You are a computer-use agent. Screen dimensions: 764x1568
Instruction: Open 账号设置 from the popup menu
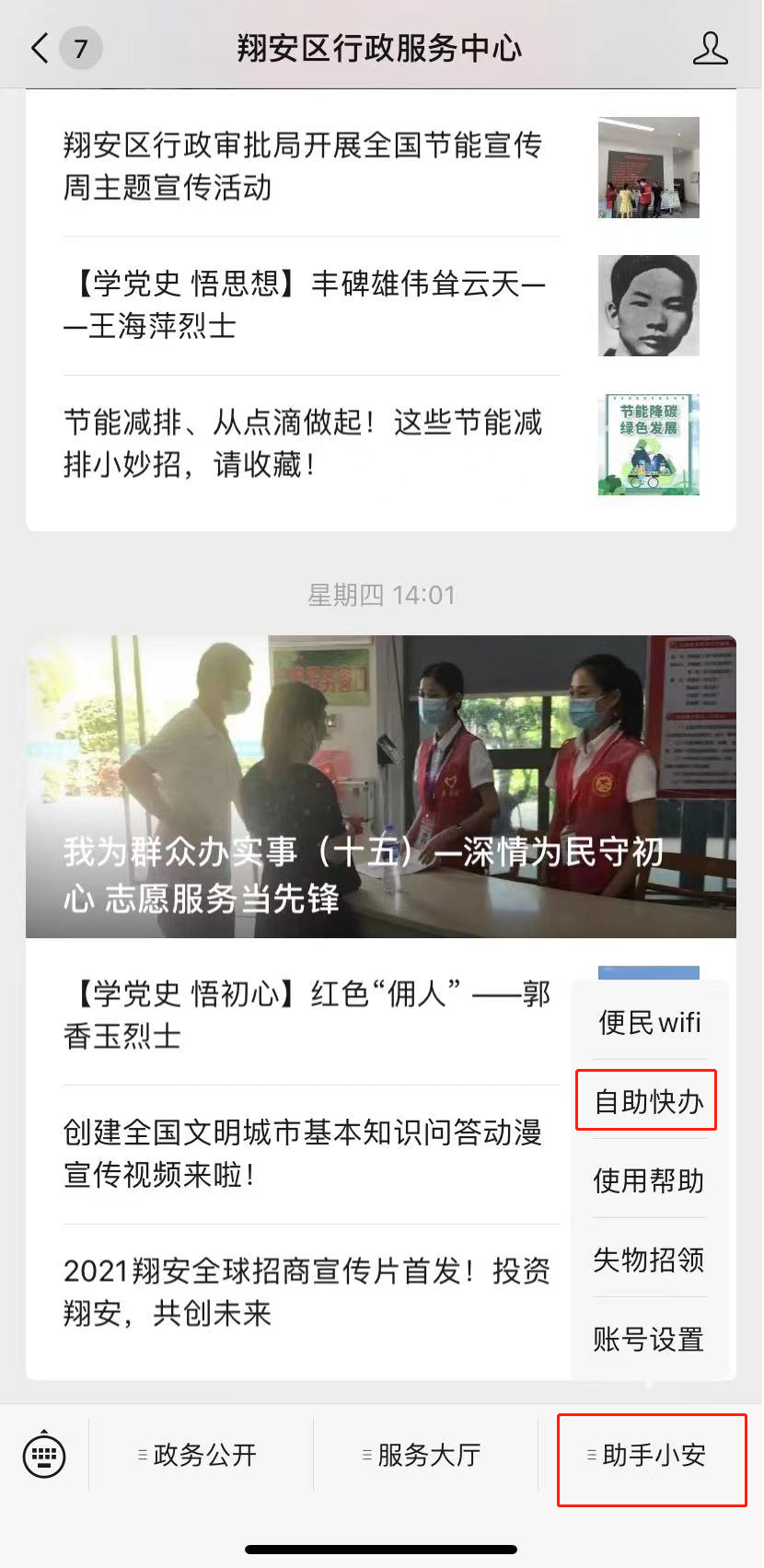(x=648, y=1339)
